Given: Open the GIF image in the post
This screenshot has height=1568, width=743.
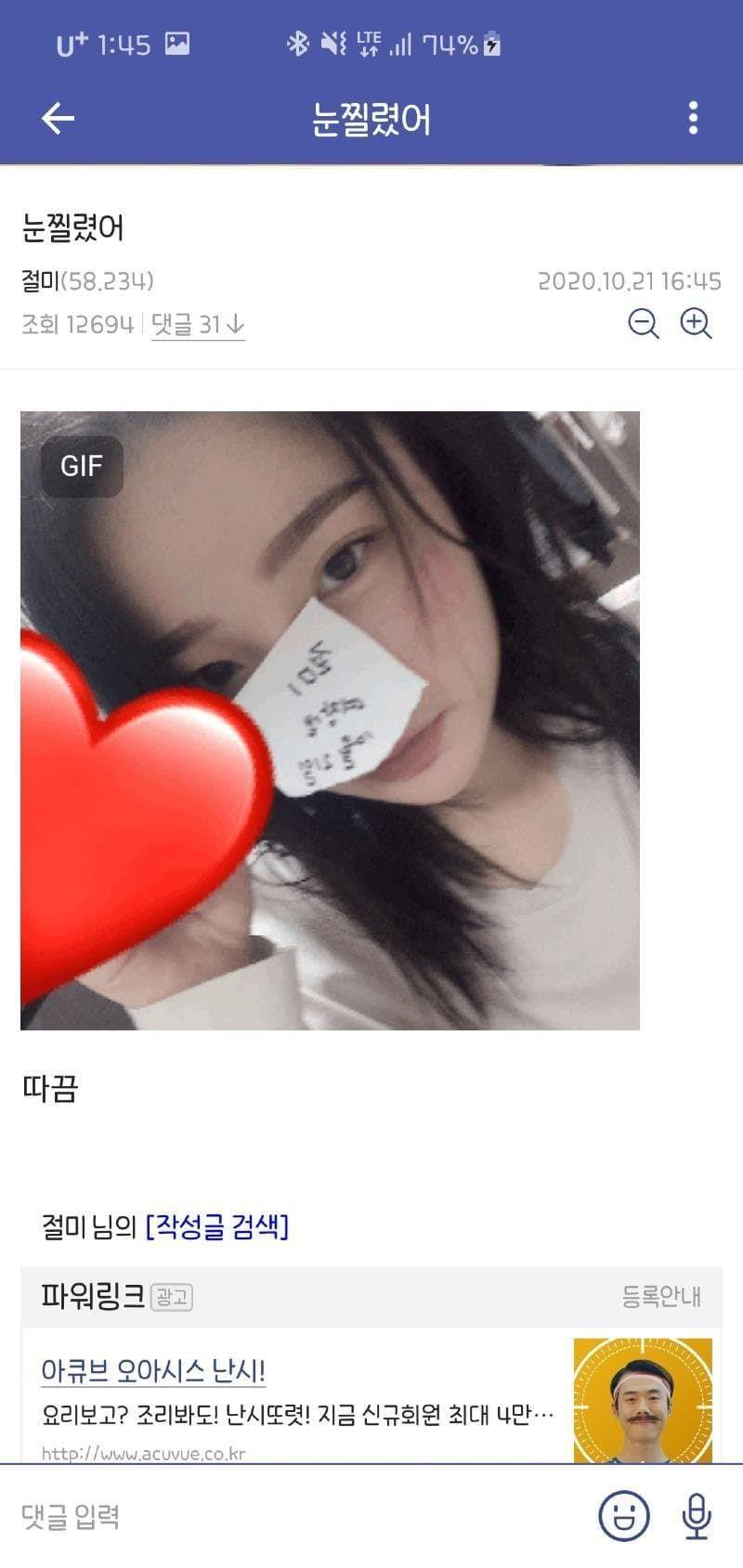Looking at the screenshot, I should click(x=330, y=720).
